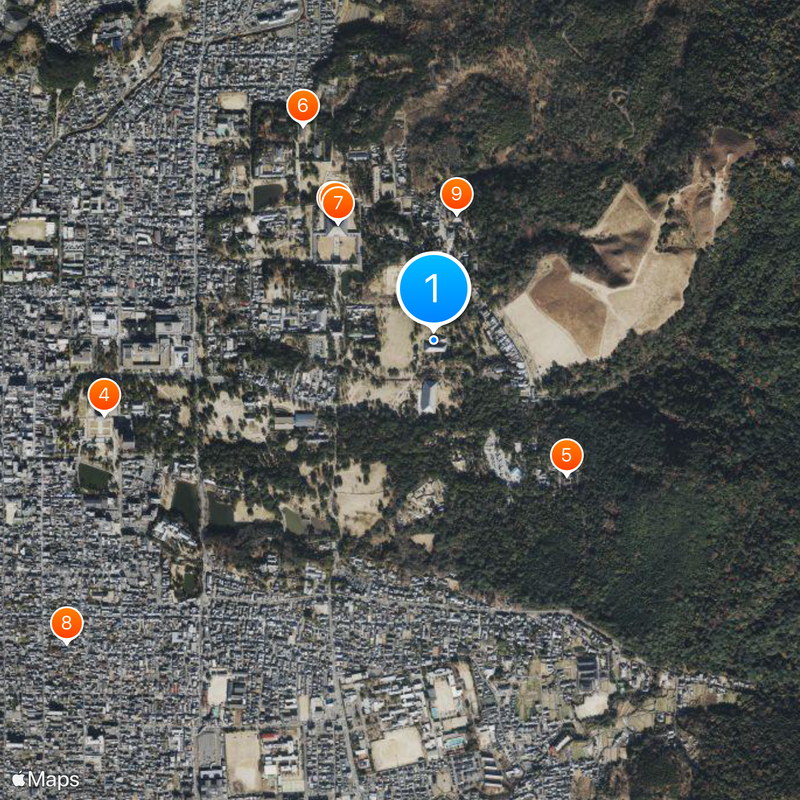Select the large blue pin numbered 1

pos(433,289)
